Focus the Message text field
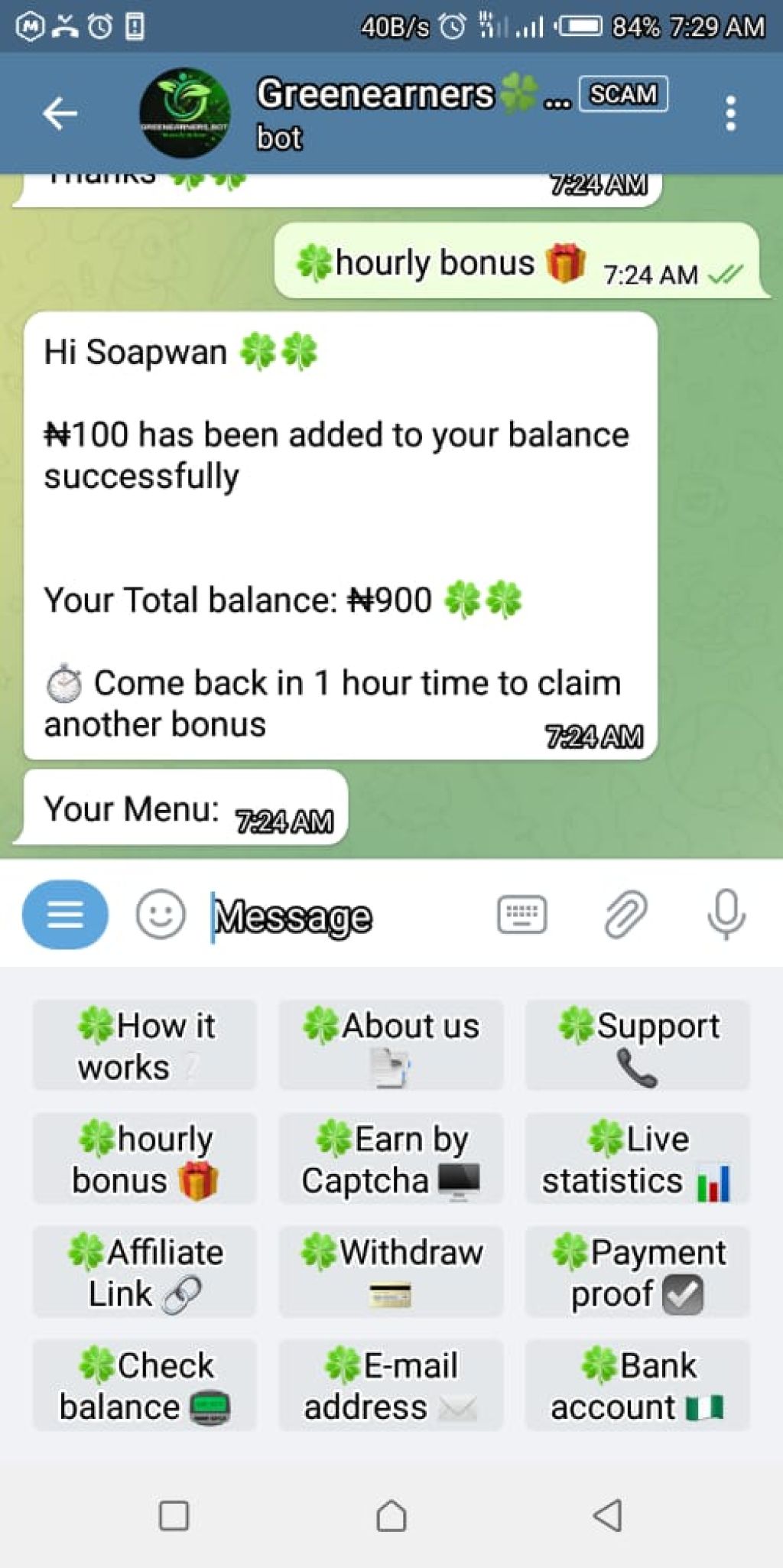This screenshot has height=1568, width=783. coord(344,916)
